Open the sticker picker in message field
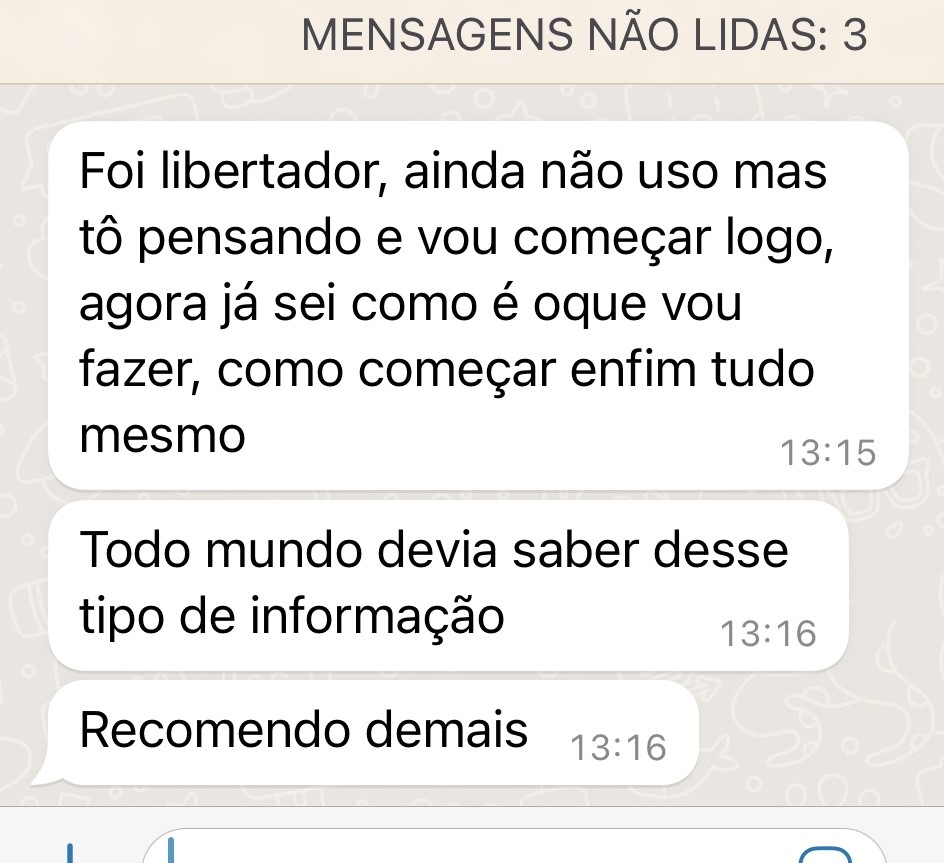944x863 pixels. tap(826, 853)
